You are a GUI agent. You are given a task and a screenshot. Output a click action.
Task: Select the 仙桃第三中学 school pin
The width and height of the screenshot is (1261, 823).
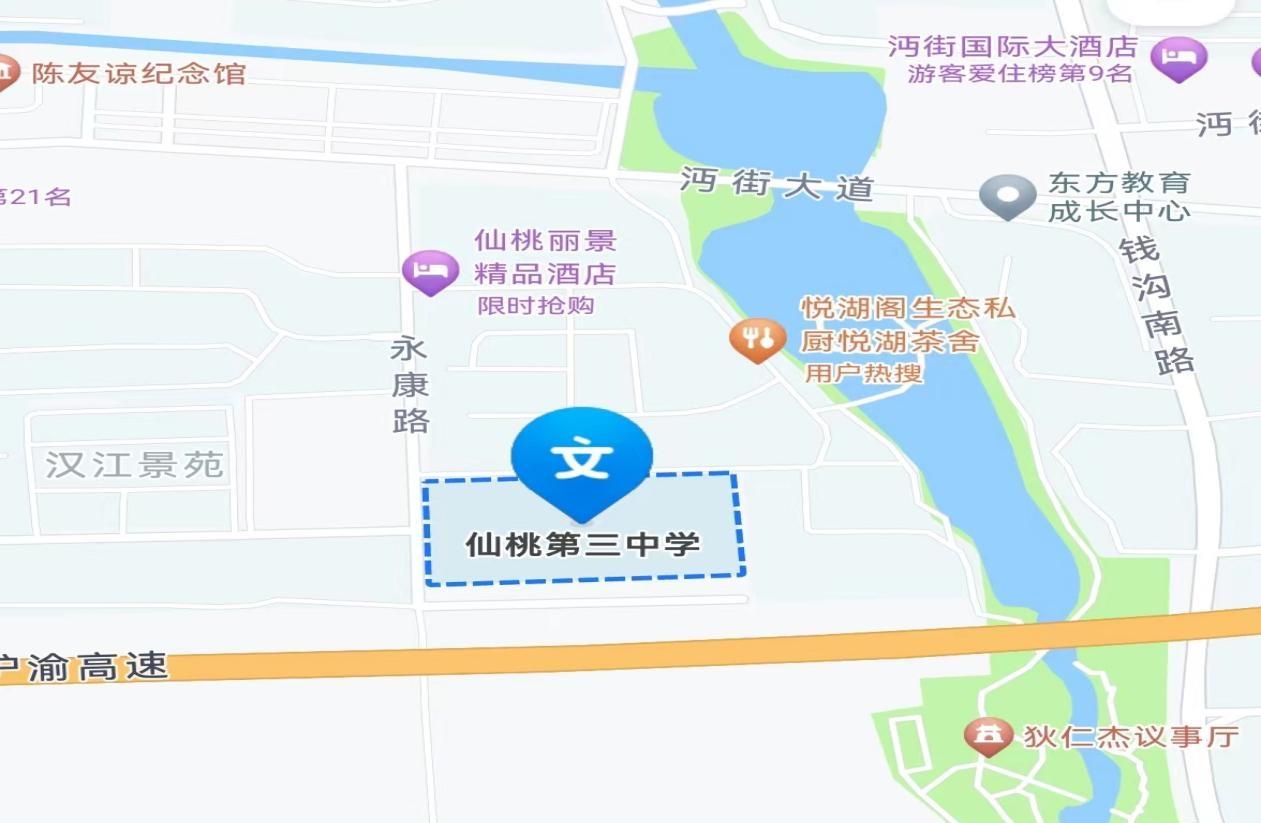tap(581, 459)
